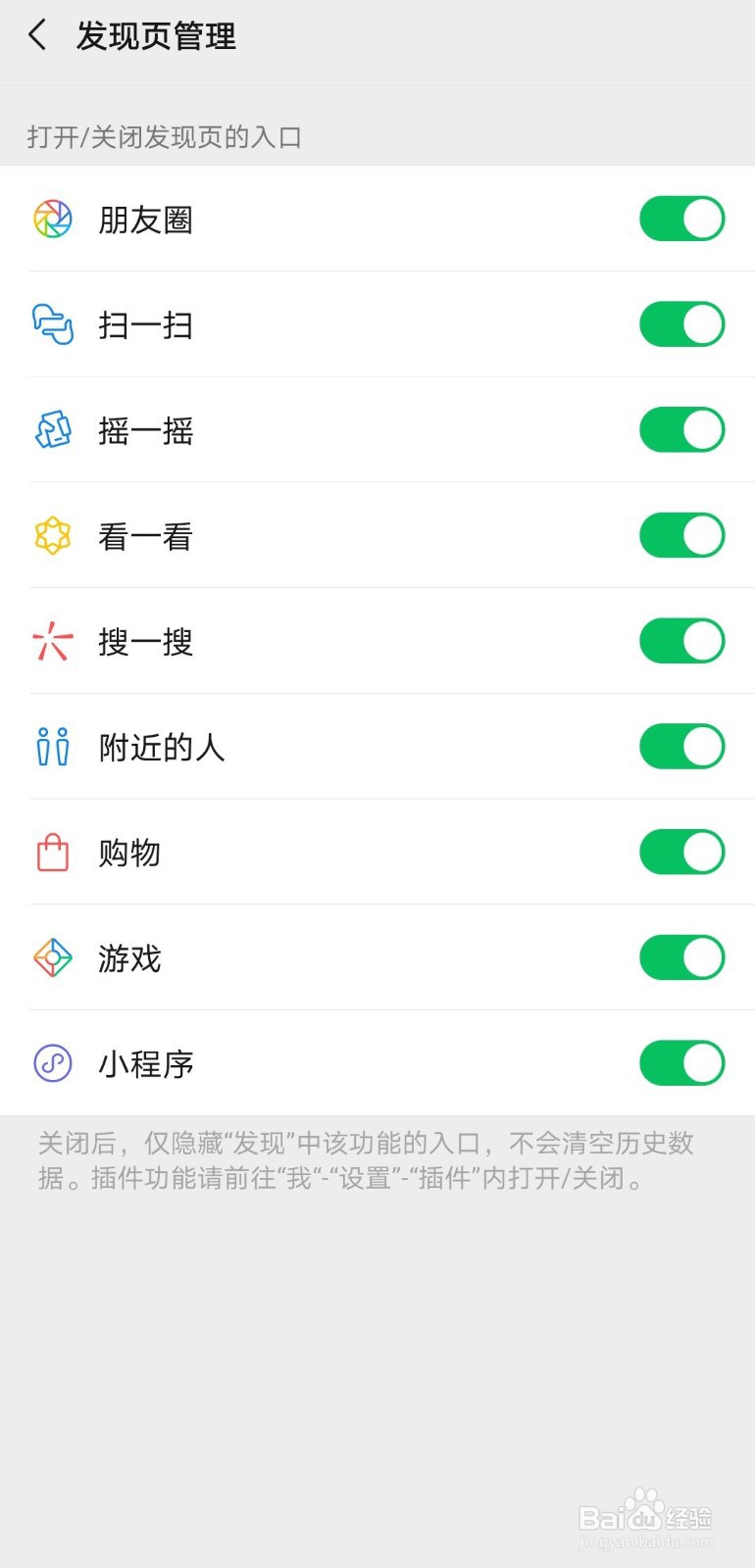The width and height of the screenshot is (755, 1568).
Task: Select the Scan (扫一扫) icon
Action: point(54,324)
